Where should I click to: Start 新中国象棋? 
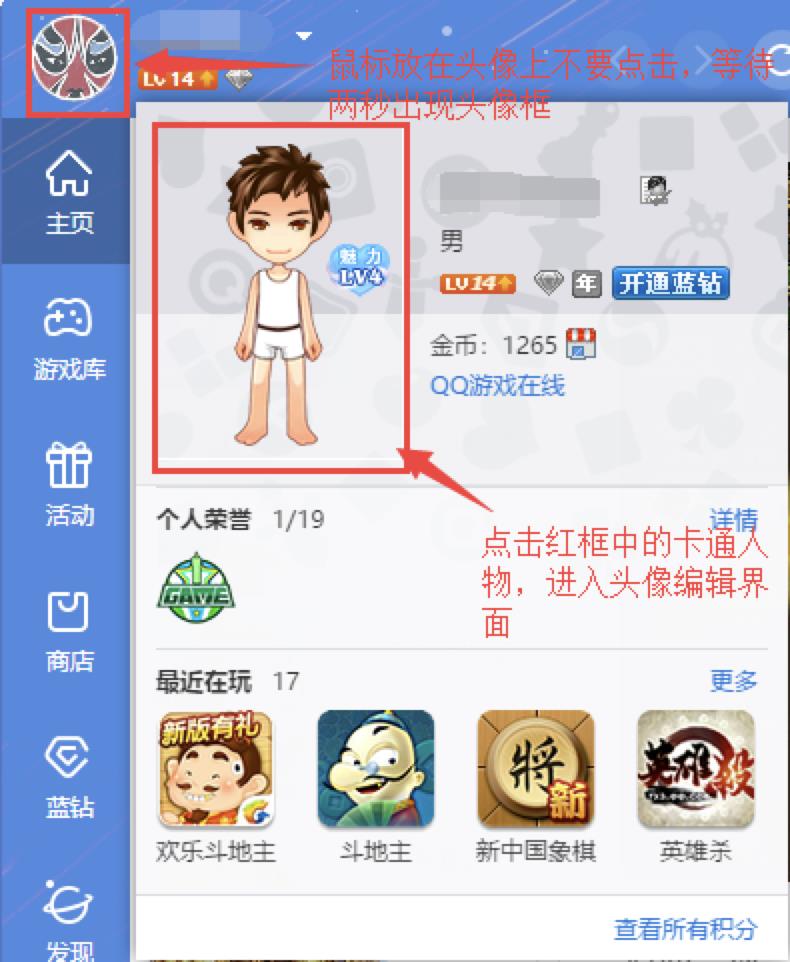535,770
